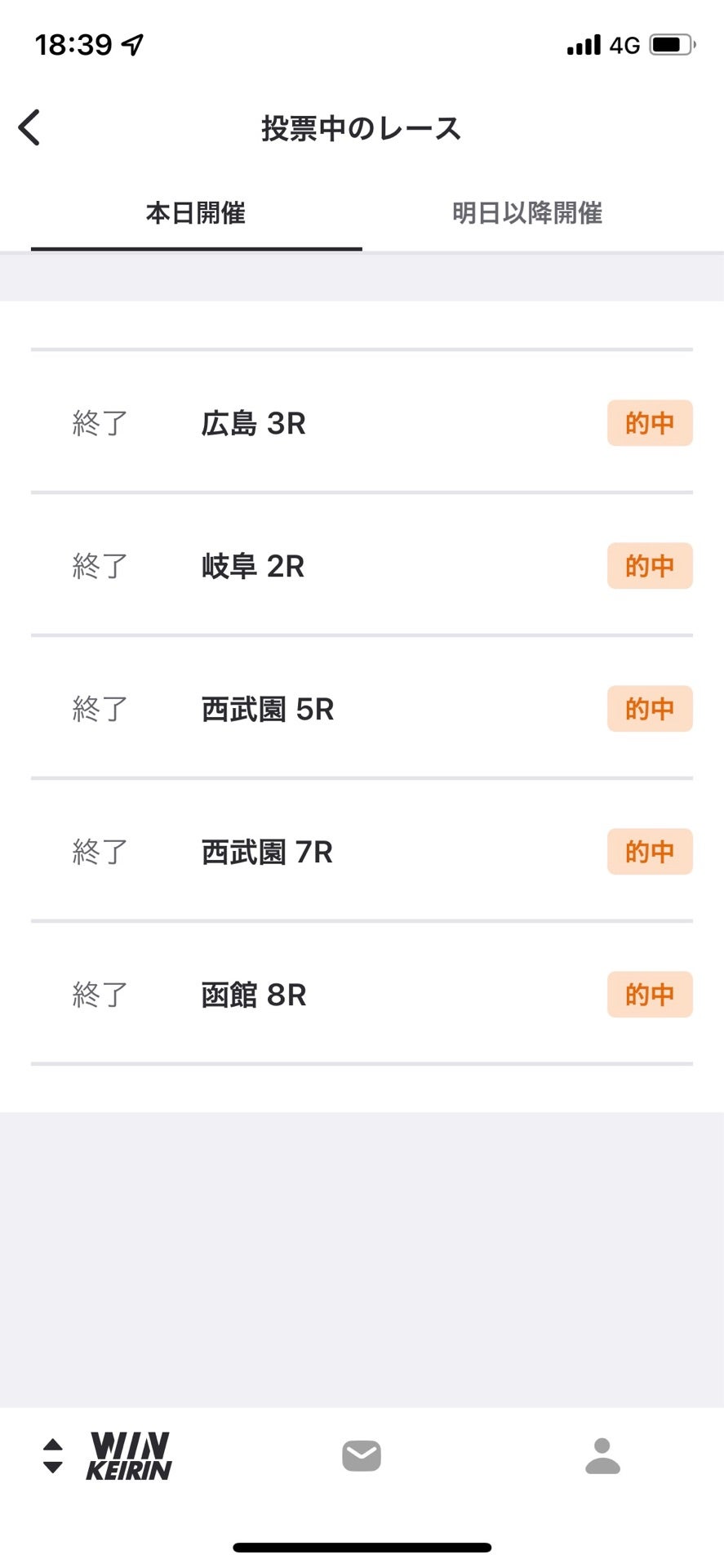Tap the 西武園 7R race row
The height and width of the screenshot is (1568, 724).
362,852
